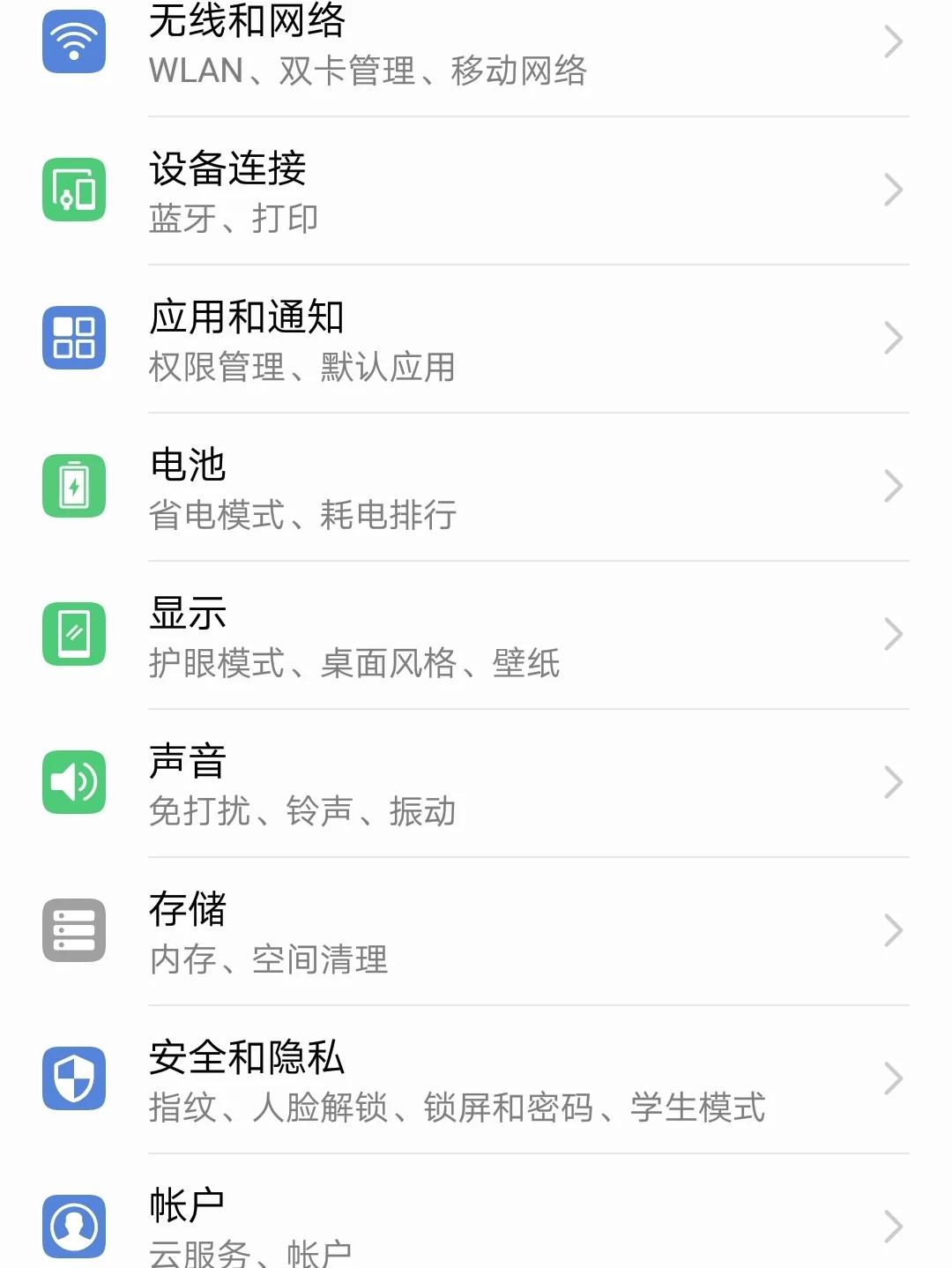
Task: Tap the 显示 display screen icon
Action: tap(75, 634)
